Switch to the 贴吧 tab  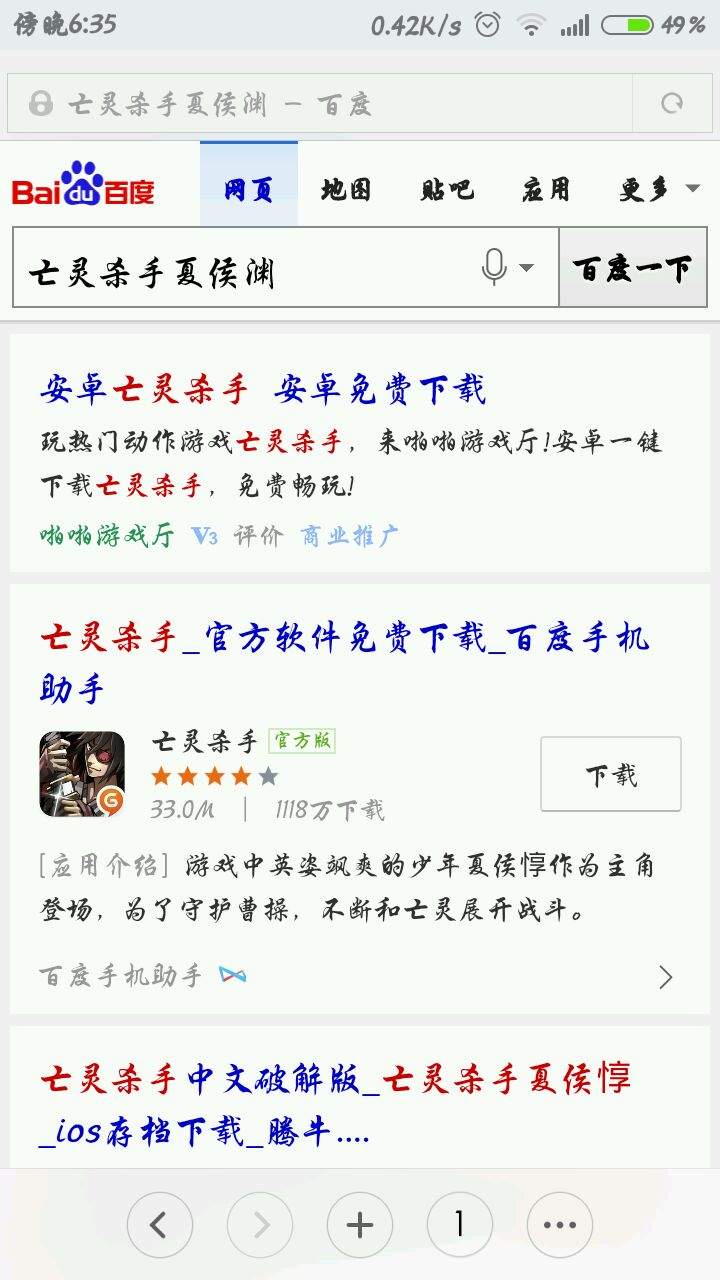pyautogui.click(x=447, y=189)
